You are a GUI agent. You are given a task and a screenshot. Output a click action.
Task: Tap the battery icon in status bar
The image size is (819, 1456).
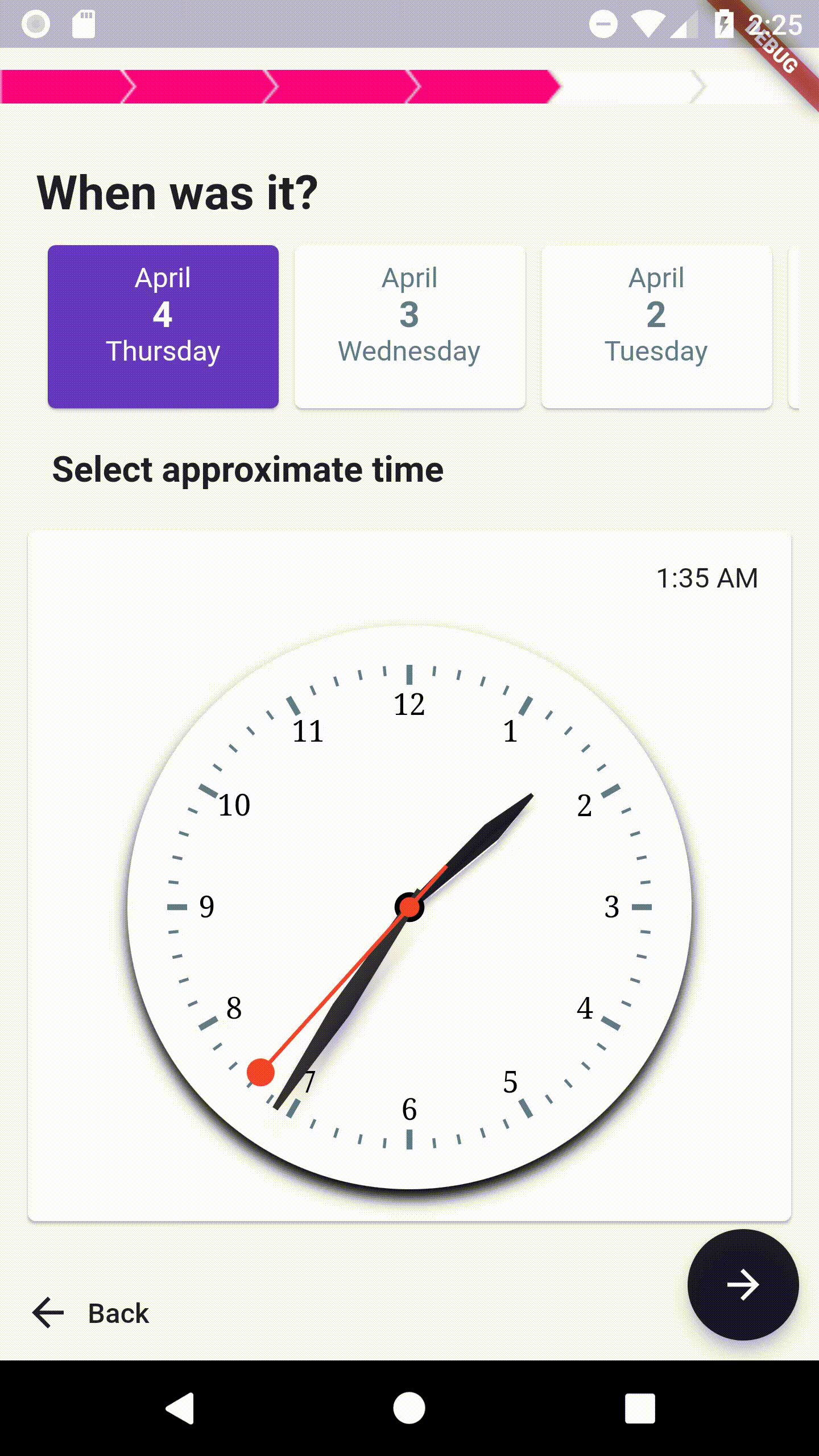click(725, 24)
